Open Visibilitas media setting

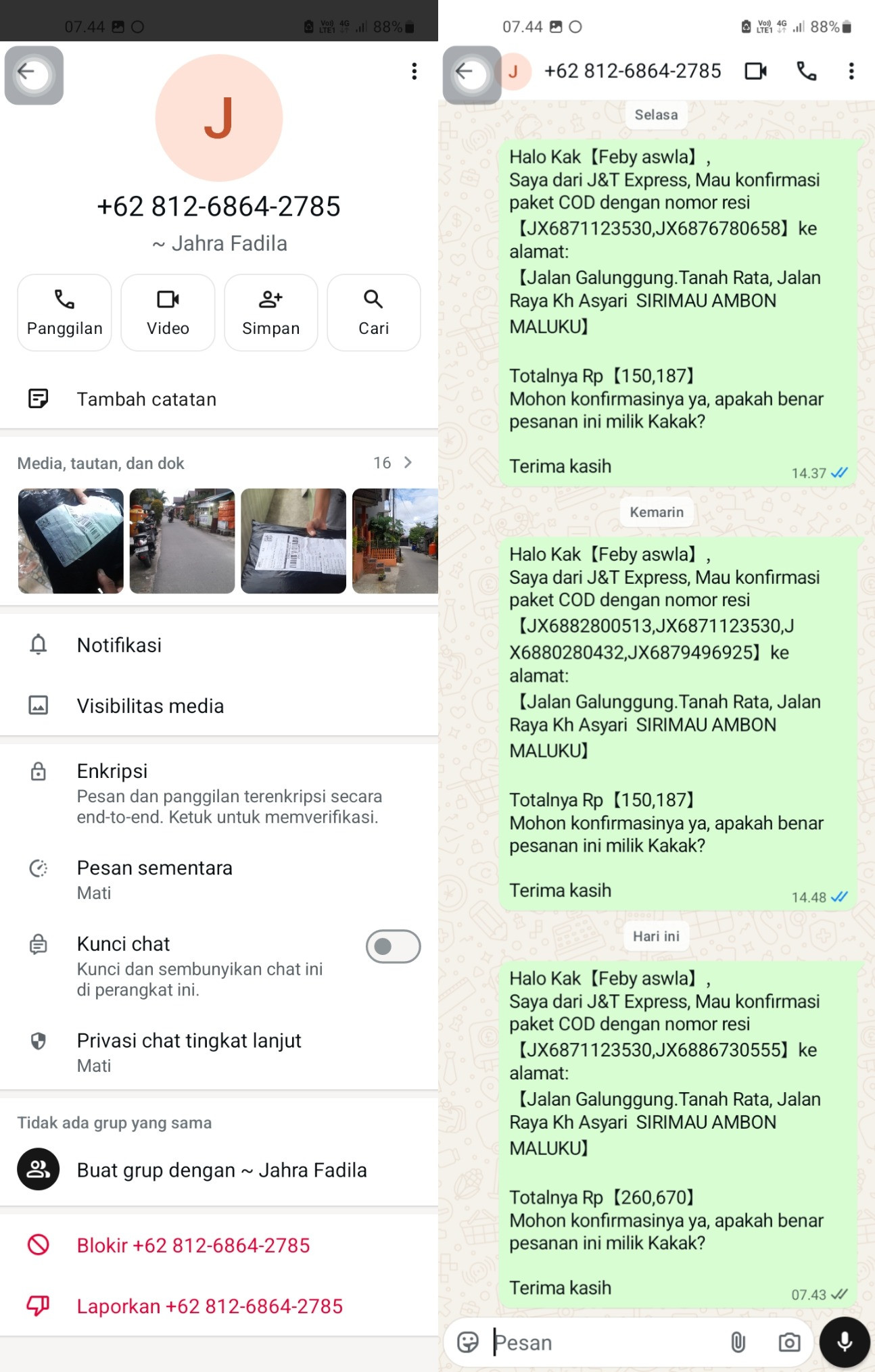pos(219,706)
